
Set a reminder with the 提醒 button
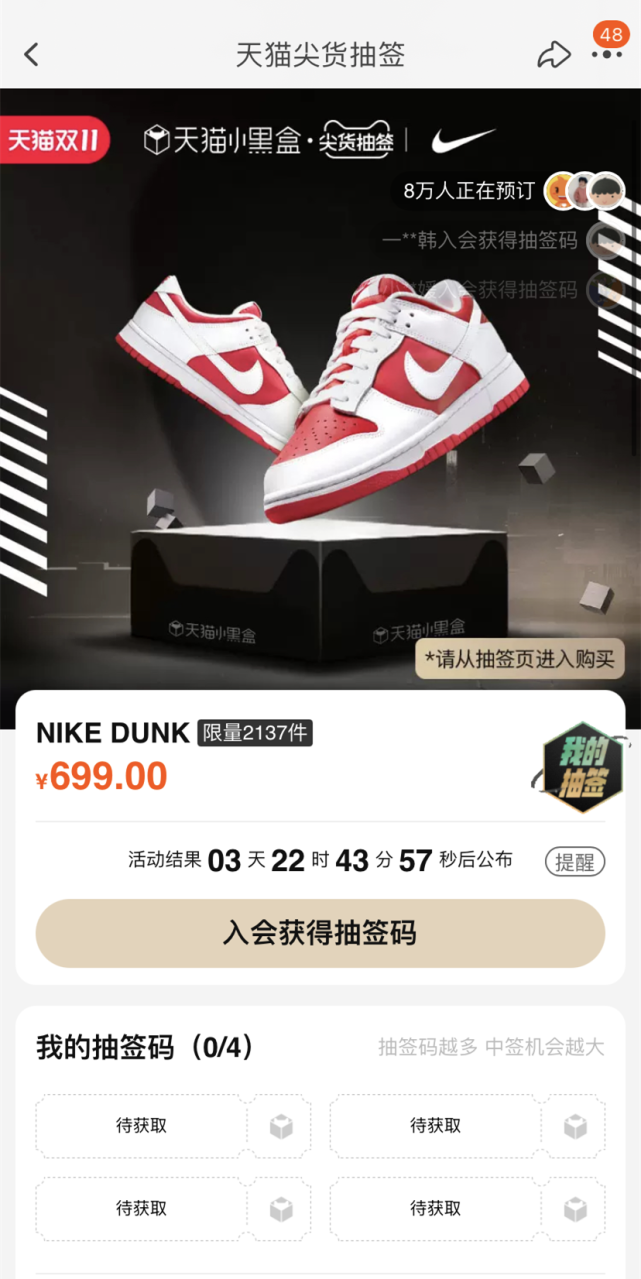[x=575, y=861]
